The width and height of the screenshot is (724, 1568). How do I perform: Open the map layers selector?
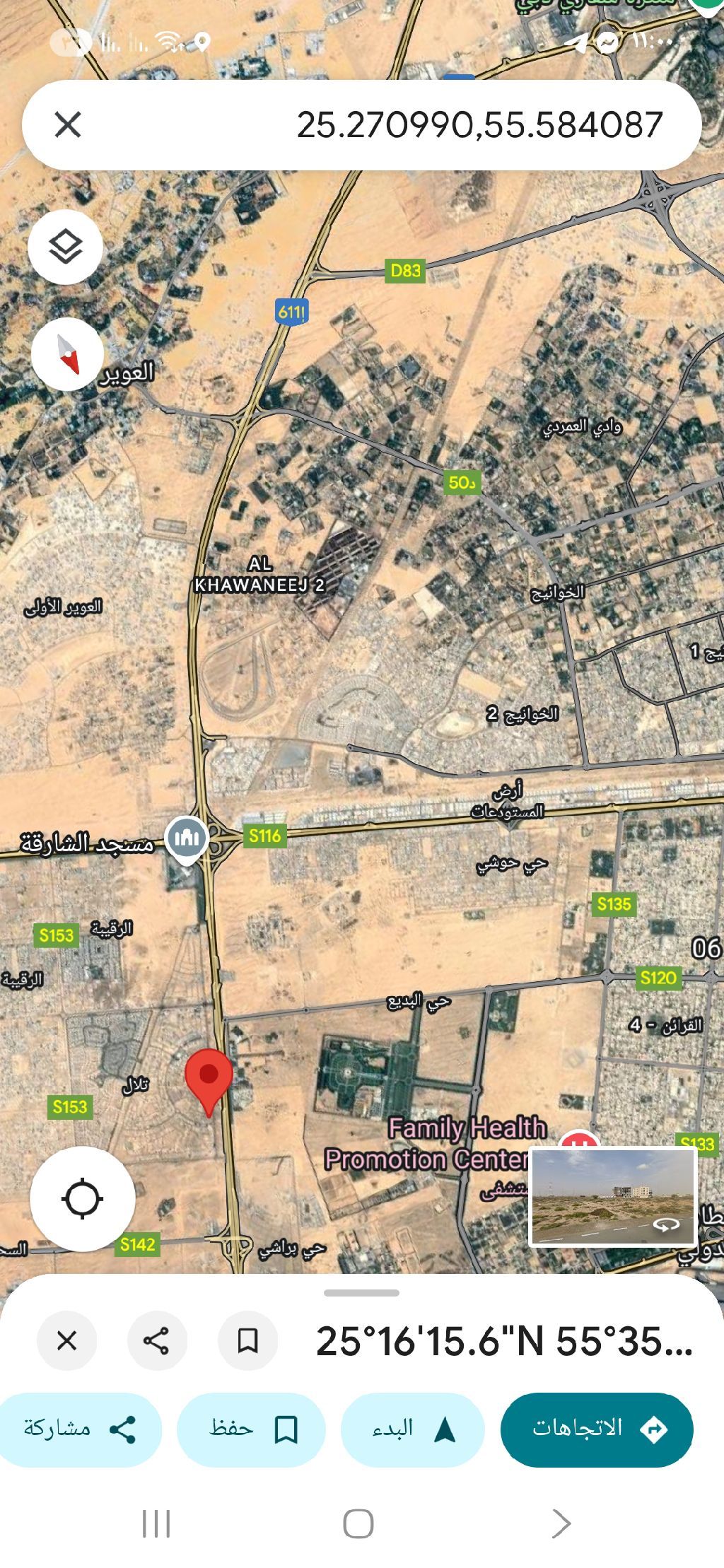pos(66,247)
